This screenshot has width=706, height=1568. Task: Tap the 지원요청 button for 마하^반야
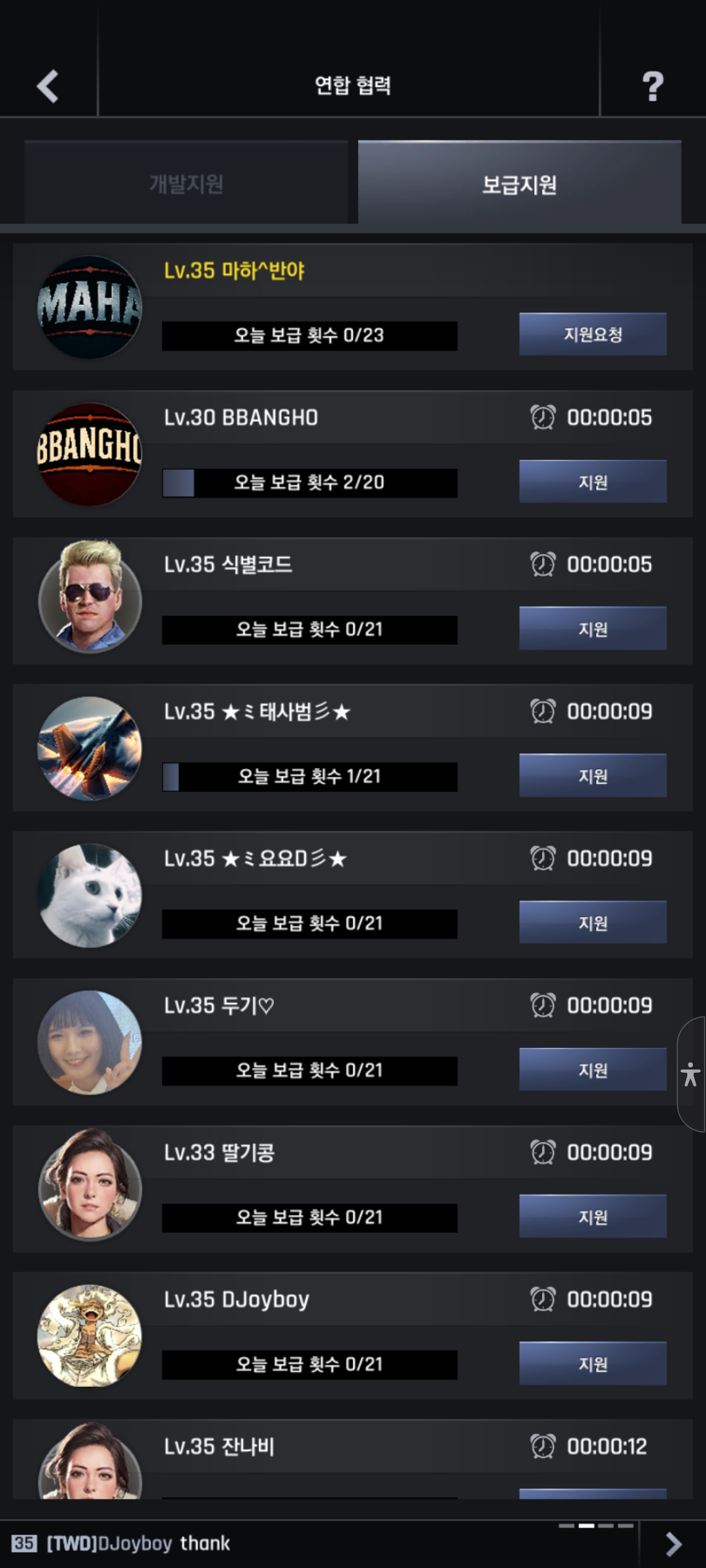point(592,335)
